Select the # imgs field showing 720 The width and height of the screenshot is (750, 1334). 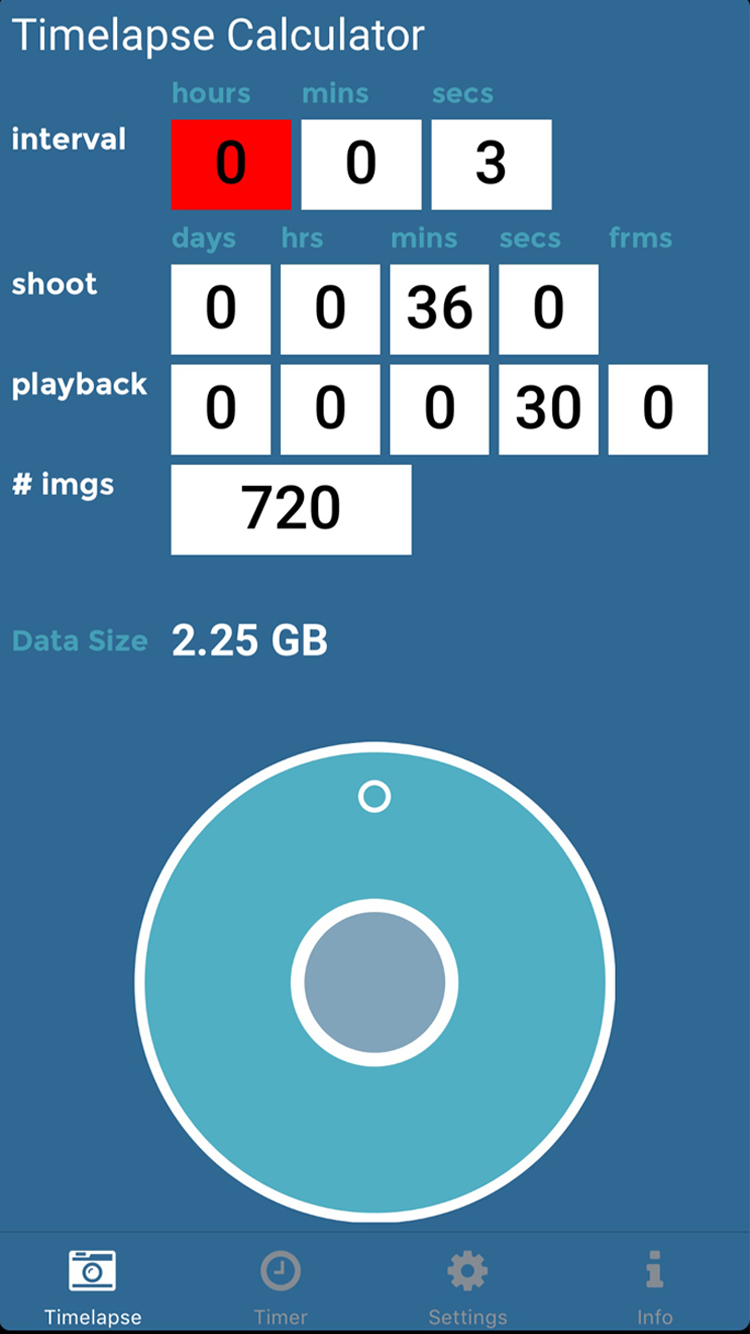[x=291, y=509]
